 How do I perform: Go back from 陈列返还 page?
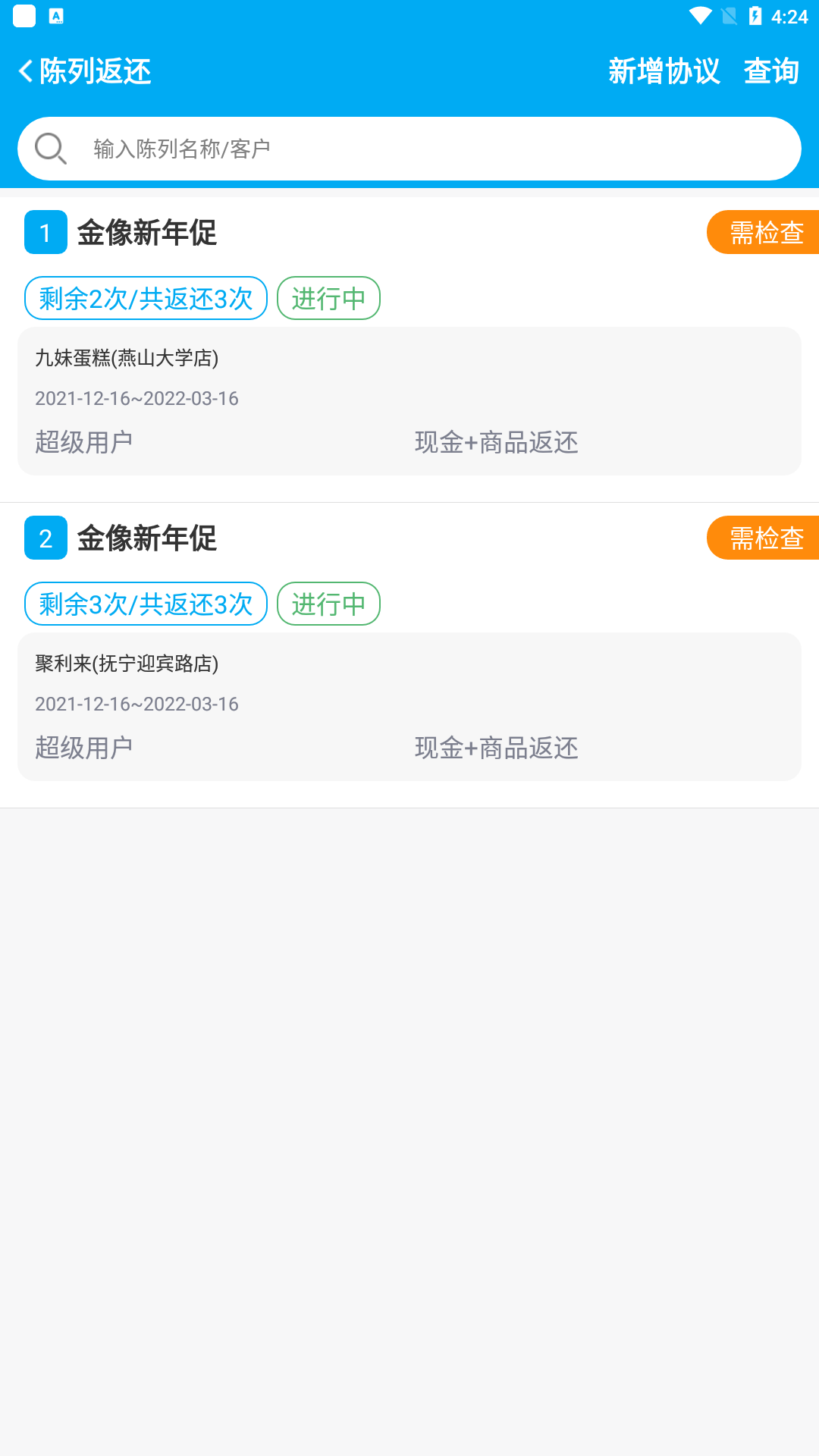tap(27, 71)
